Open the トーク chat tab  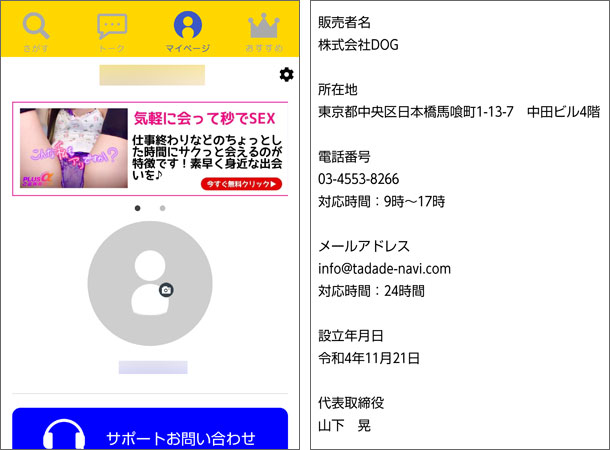click(112, 30)
